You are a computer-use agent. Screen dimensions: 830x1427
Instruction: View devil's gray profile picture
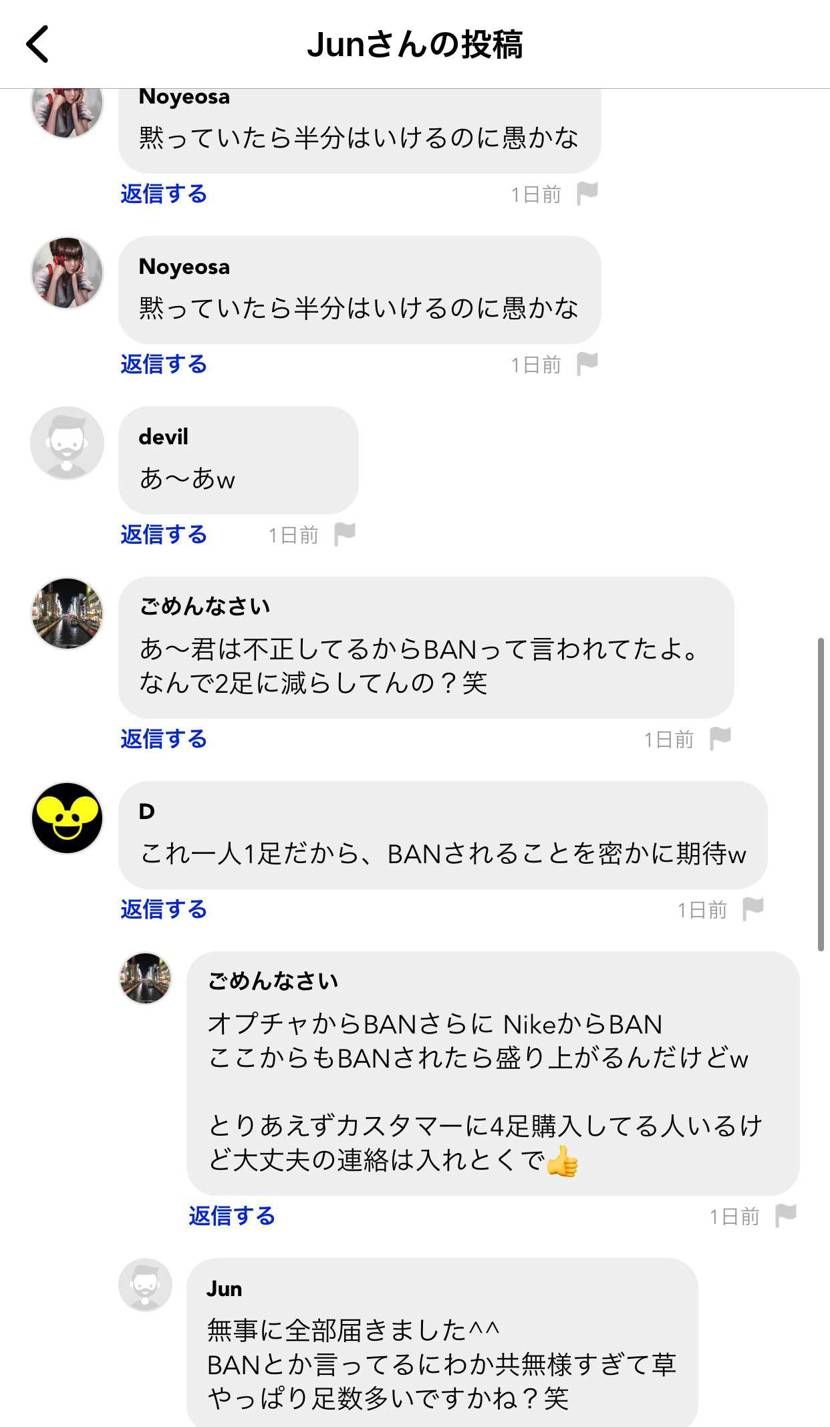point(66,444)
